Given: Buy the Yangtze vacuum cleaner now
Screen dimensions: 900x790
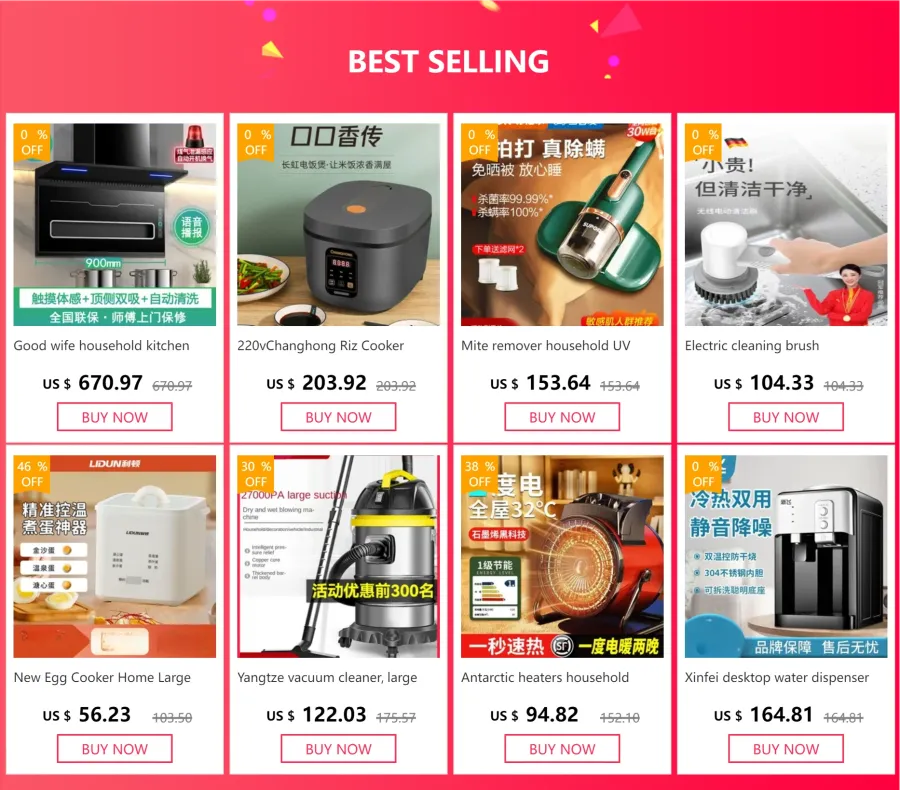Looking at the screenshot, I should click(338, 749).
